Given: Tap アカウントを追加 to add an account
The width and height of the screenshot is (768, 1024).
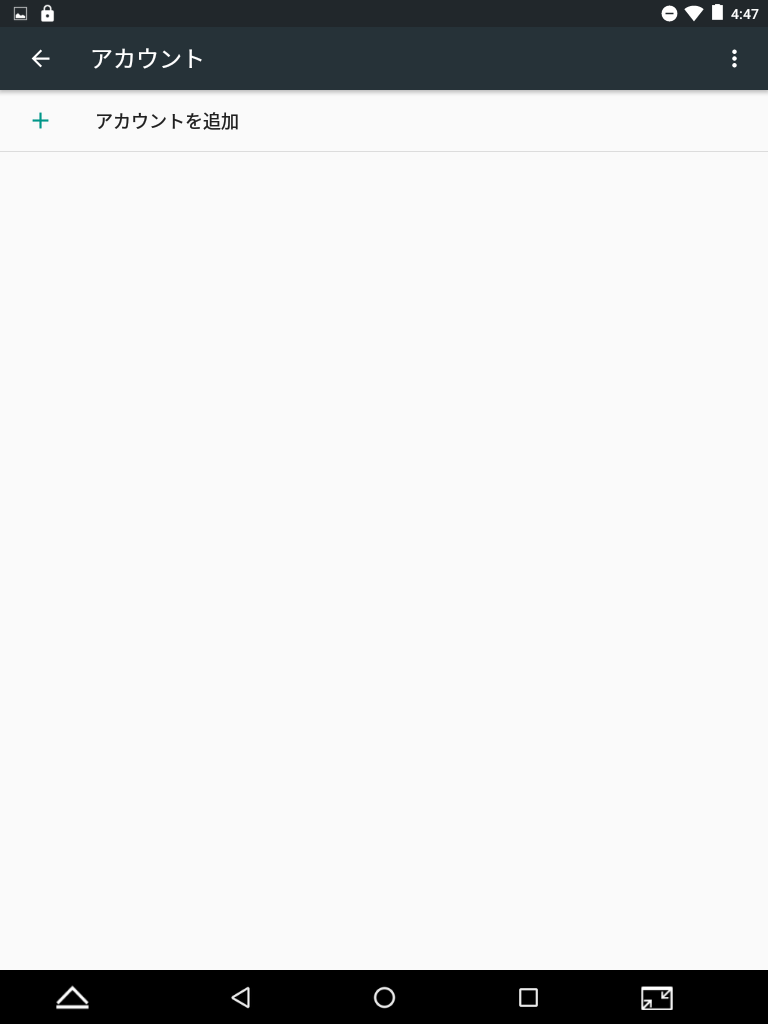Looking at the screenshot, I should point(167,122).
